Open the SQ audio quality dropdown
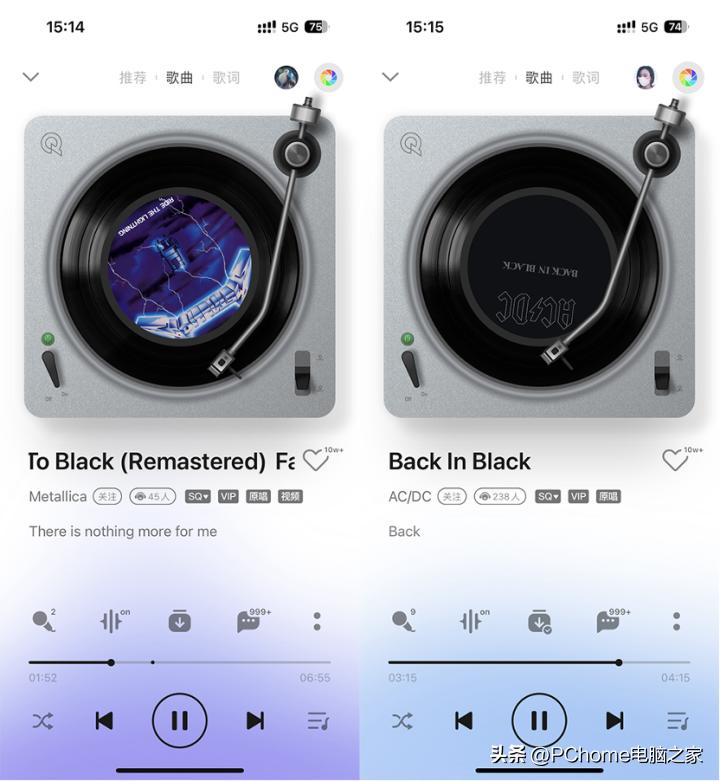The image size is (720, 781). pos(198,496)
